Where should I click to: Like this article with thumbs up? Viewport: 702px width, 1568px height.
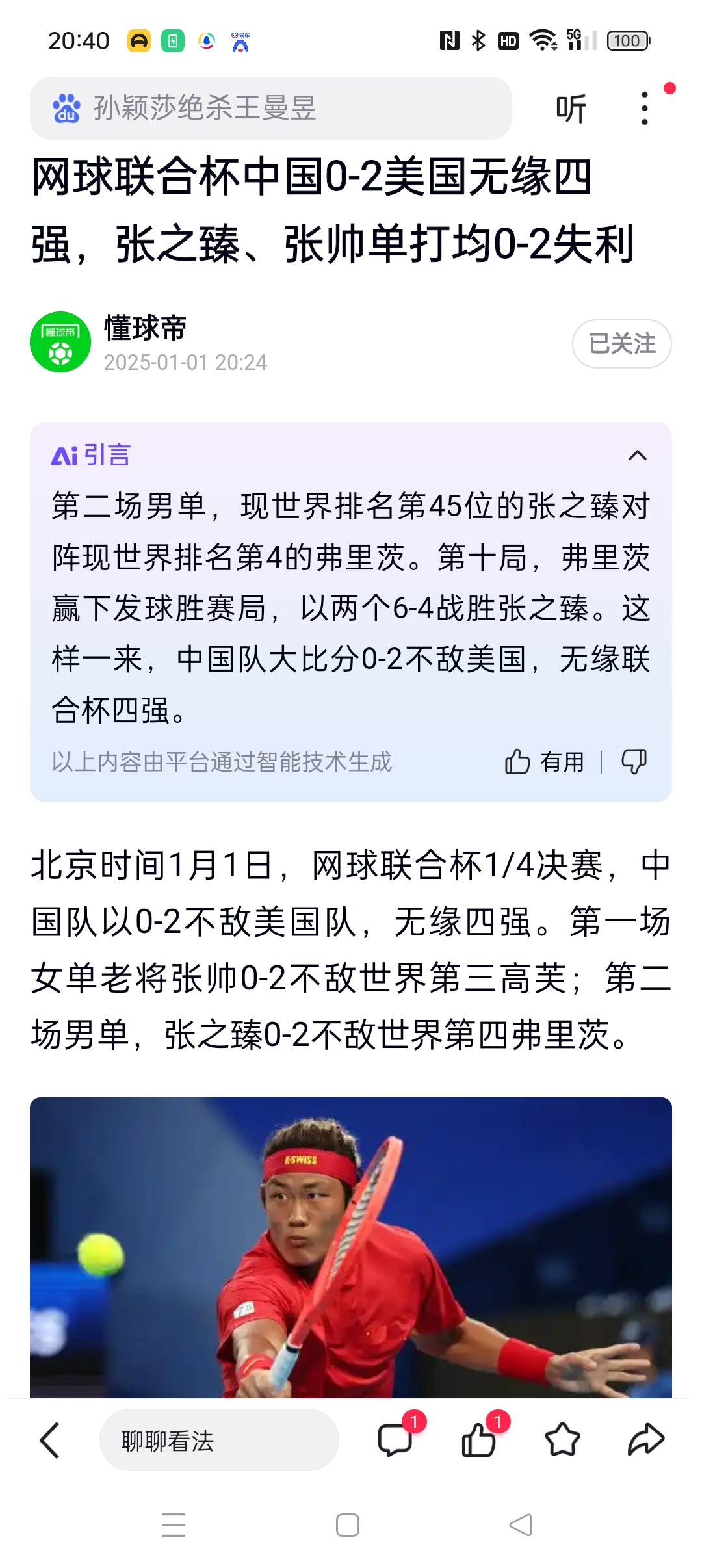click(479, 1441)
